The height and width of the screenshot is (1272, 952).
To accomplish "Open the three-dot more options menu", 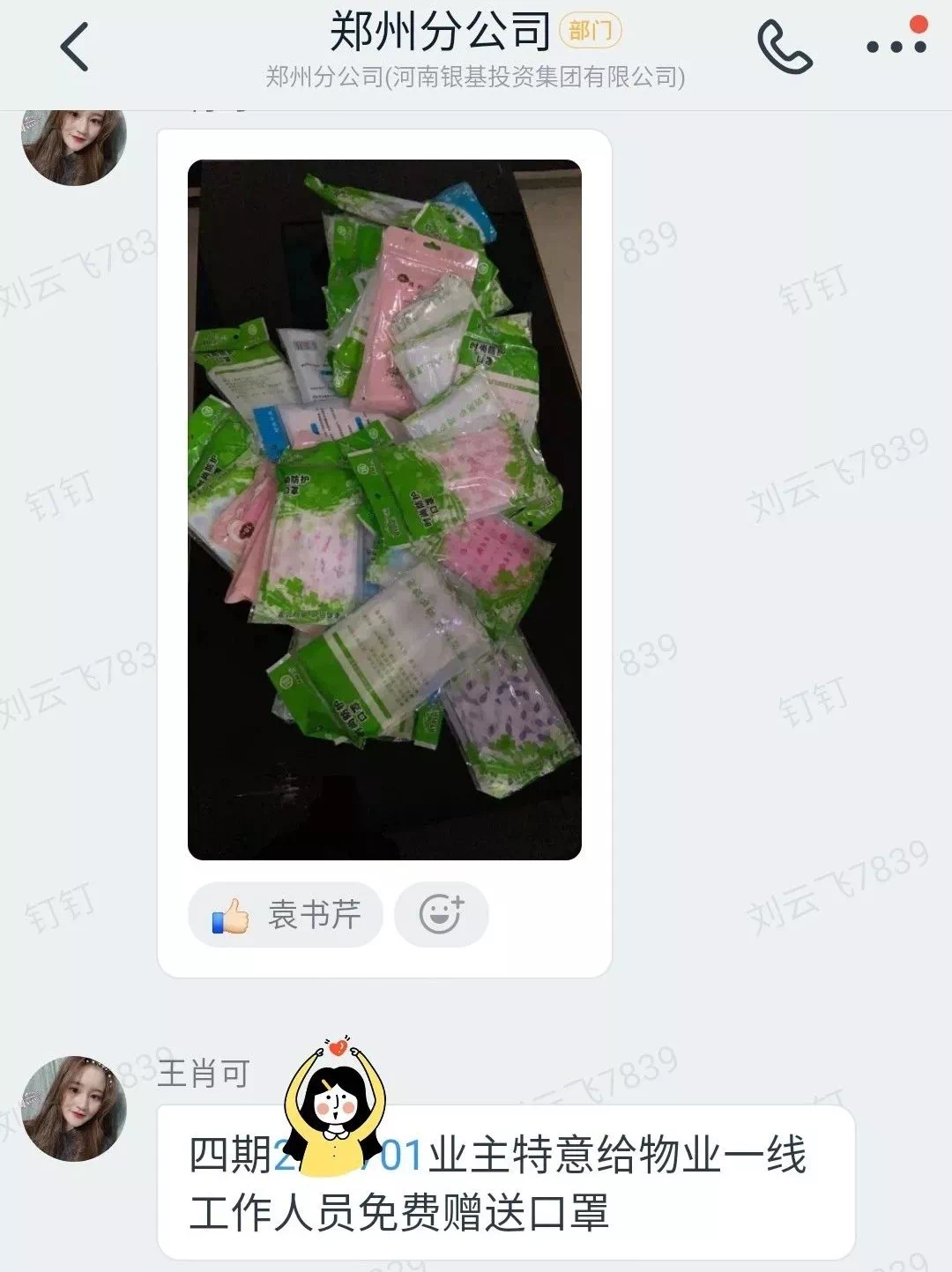I will 896,47.
